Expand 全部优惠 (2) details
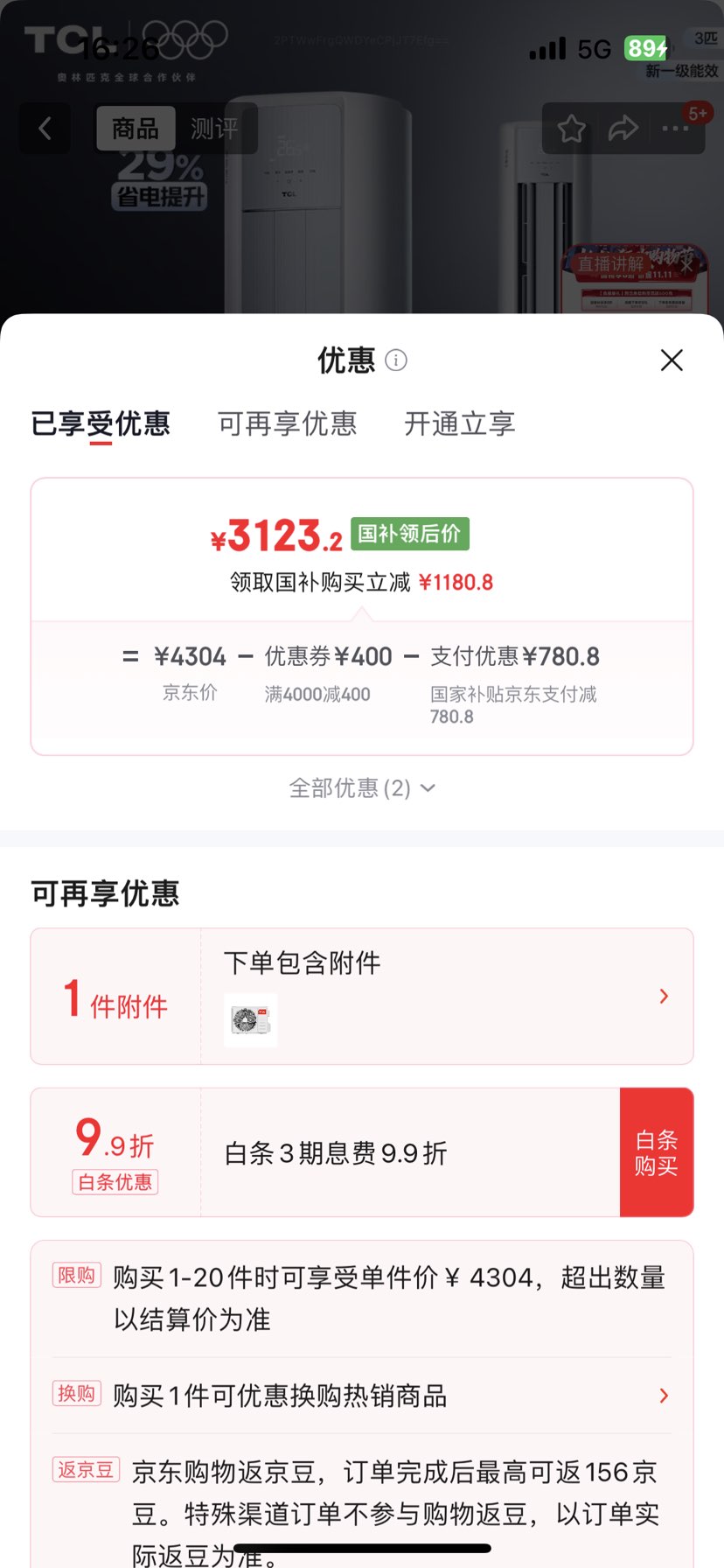Screen dimensions: 724x1568 pos(362,787)
